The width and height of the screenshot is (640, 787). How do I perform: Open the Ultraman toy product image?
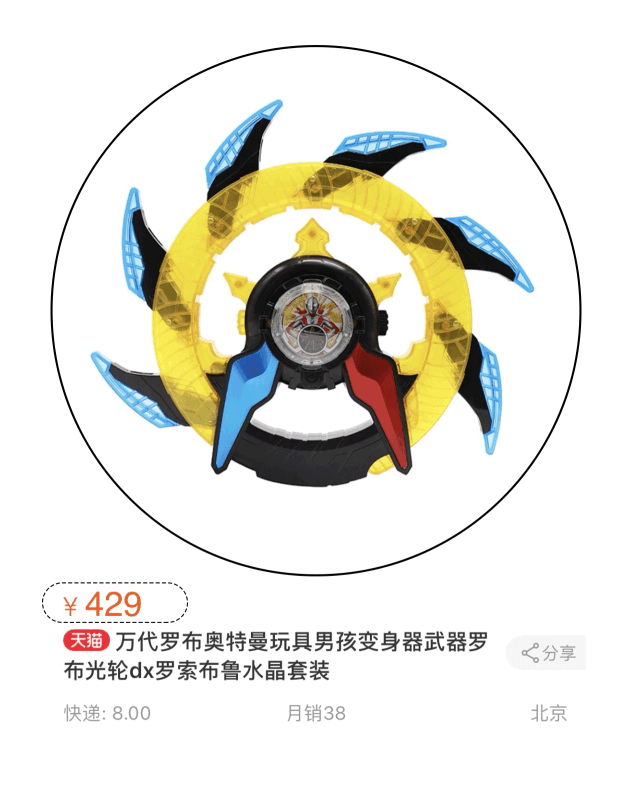click(x=316, y=310)
